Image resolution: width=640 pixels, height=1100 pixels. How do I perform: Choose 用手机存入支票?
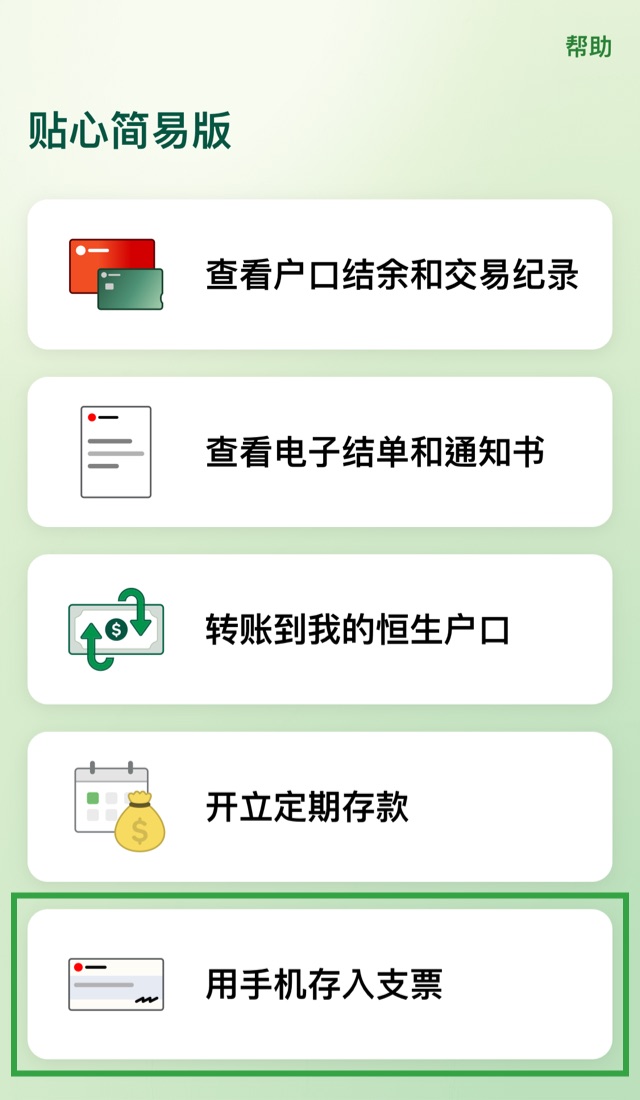tap(320, 984)
